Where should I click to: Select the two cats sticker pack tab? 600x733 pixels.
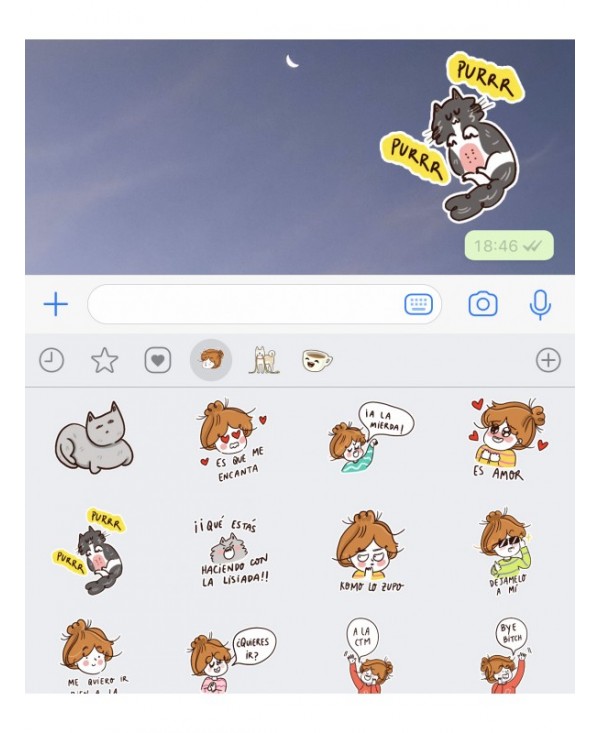click(x=264, y=360)
